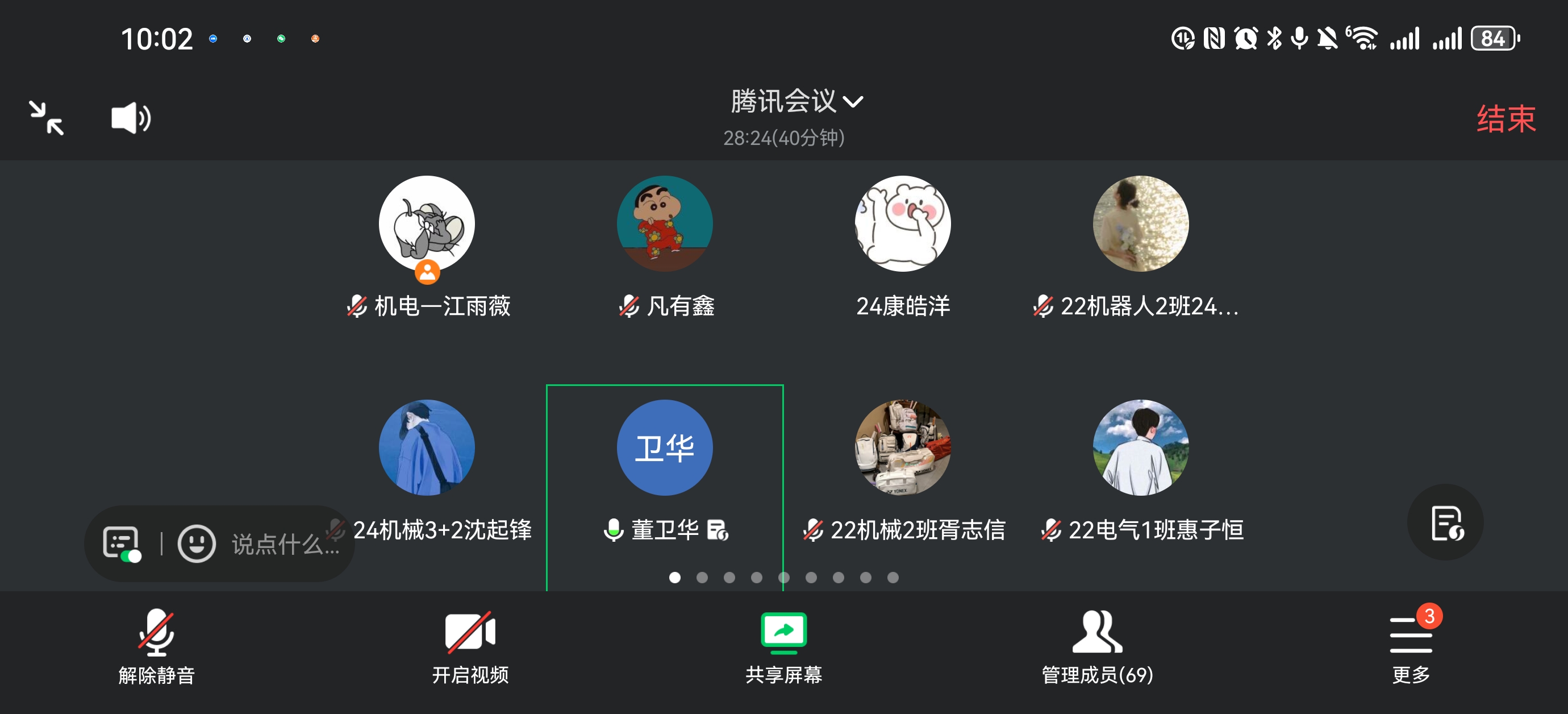Open the floating meeting notes button
The image size is (1568, 714).
[x=1445, y=522]
